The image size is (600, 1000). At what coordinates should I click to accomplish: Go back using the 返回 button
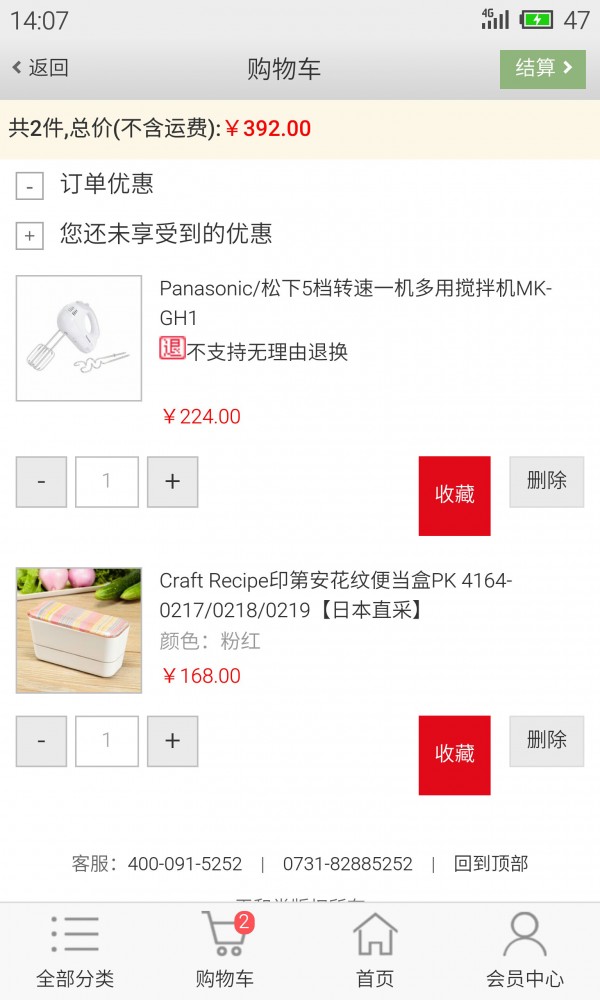pos(40,68)
